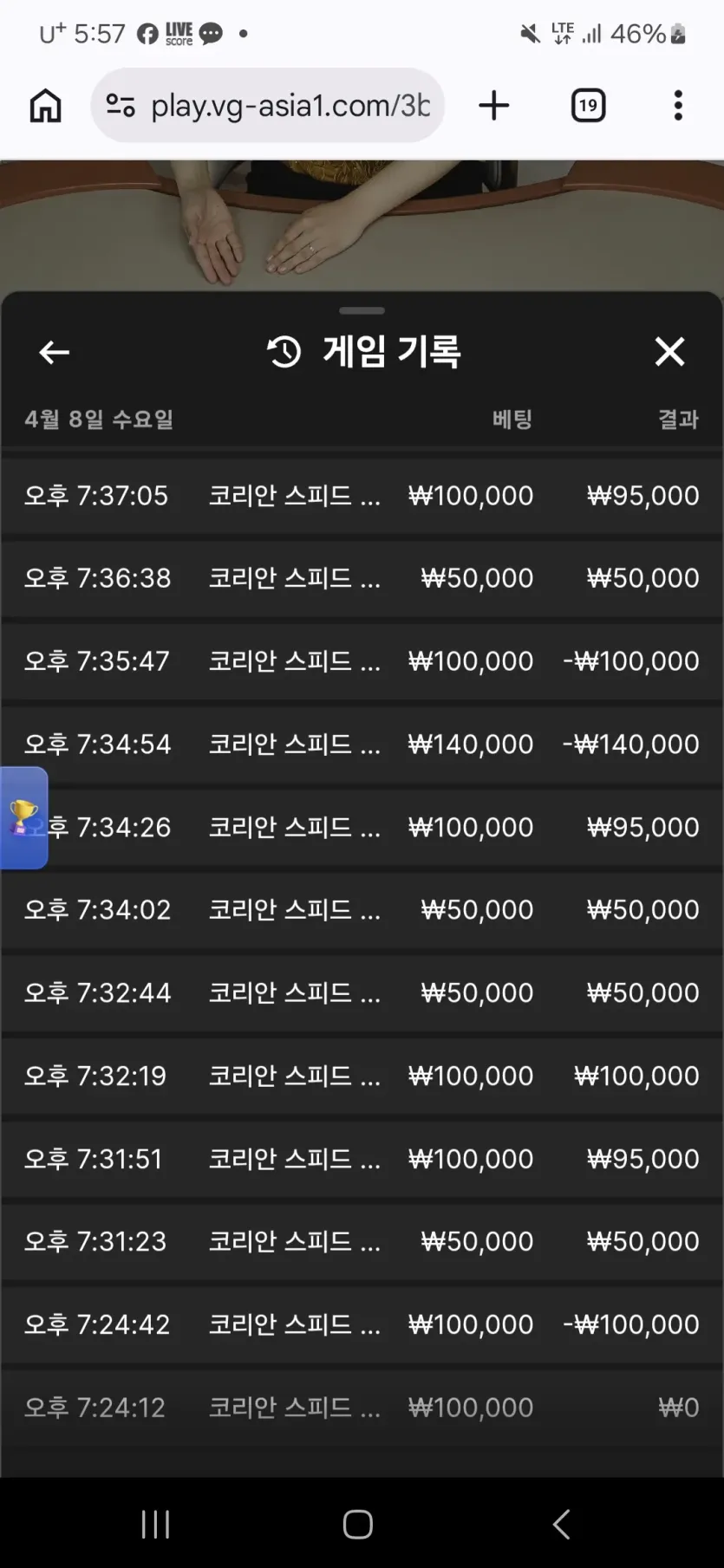Open the 오후 7:24:42 game record
Image resolution: width=724 pixels, height=1568 pixels.
[362, 1325]
